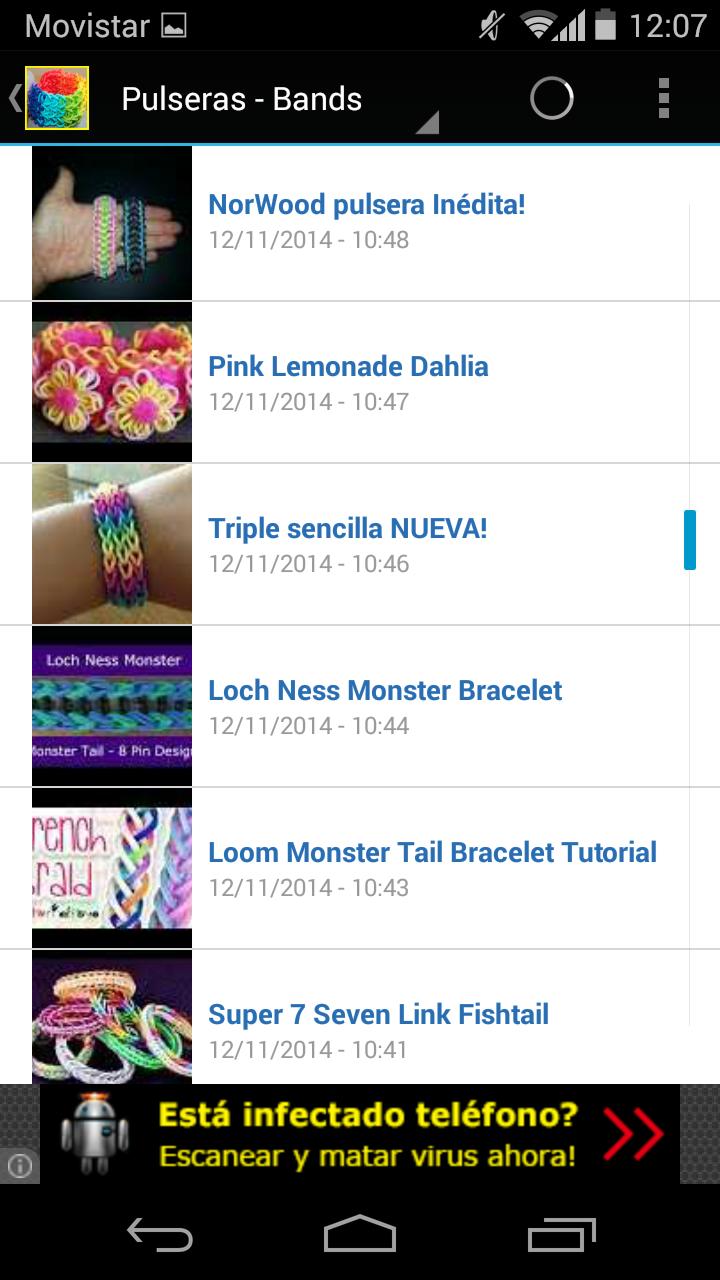
Task: Tap the red arrows on the virus ad
Action: point(632,1134)
